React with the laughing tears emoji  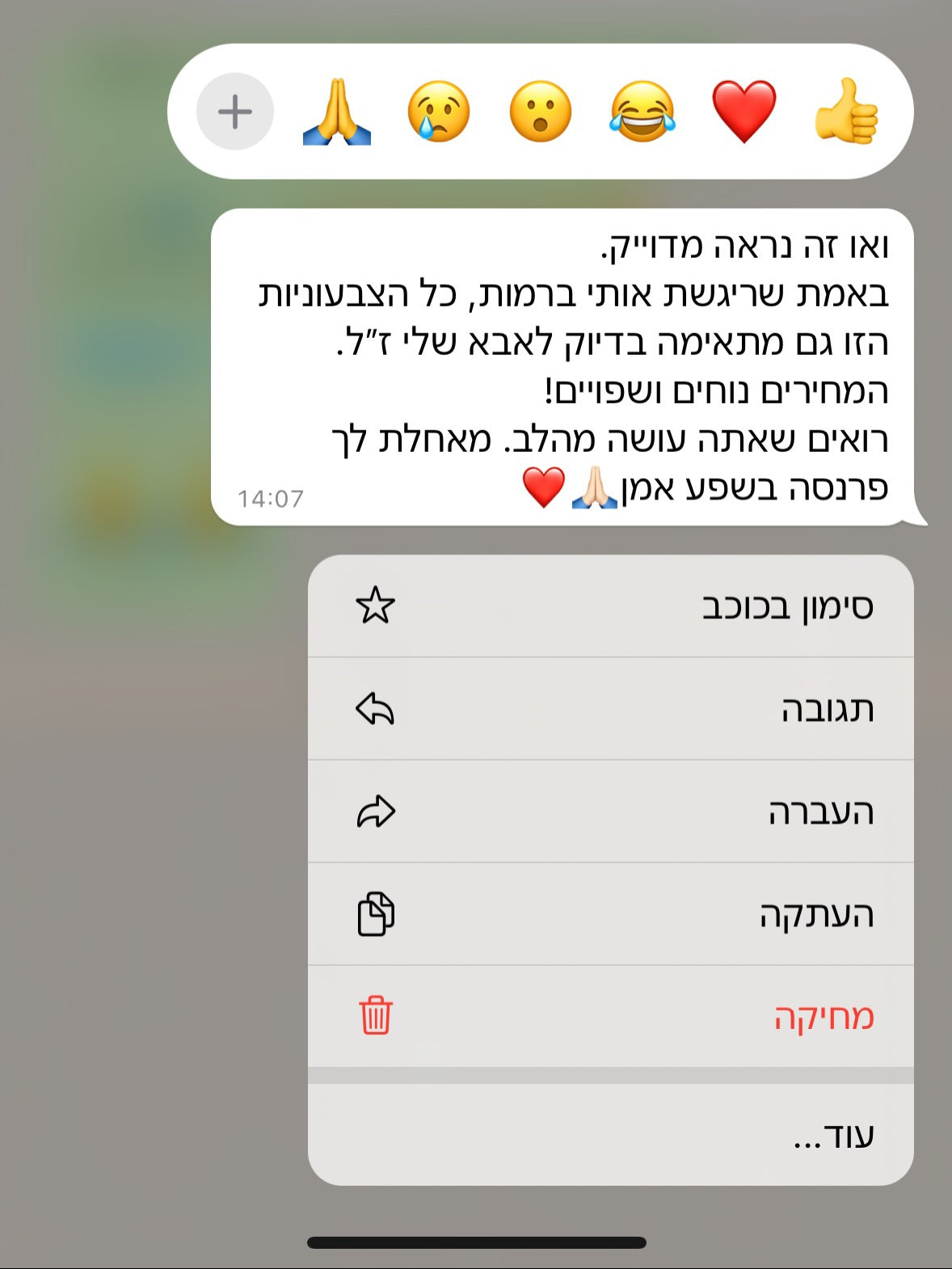[642, 112]
